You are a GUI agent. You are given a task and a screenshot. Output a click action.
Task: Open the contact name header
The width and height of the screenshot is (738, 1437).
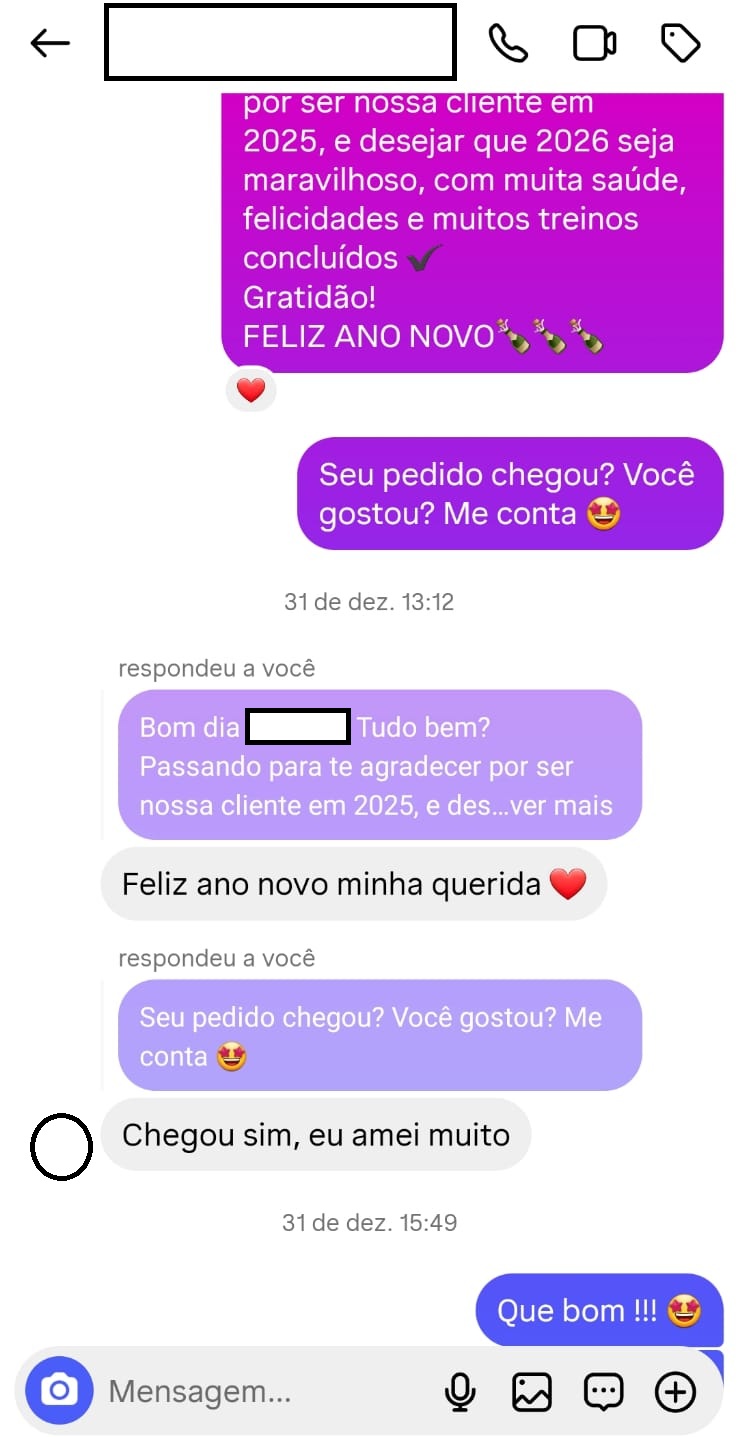tap(280, 42)
